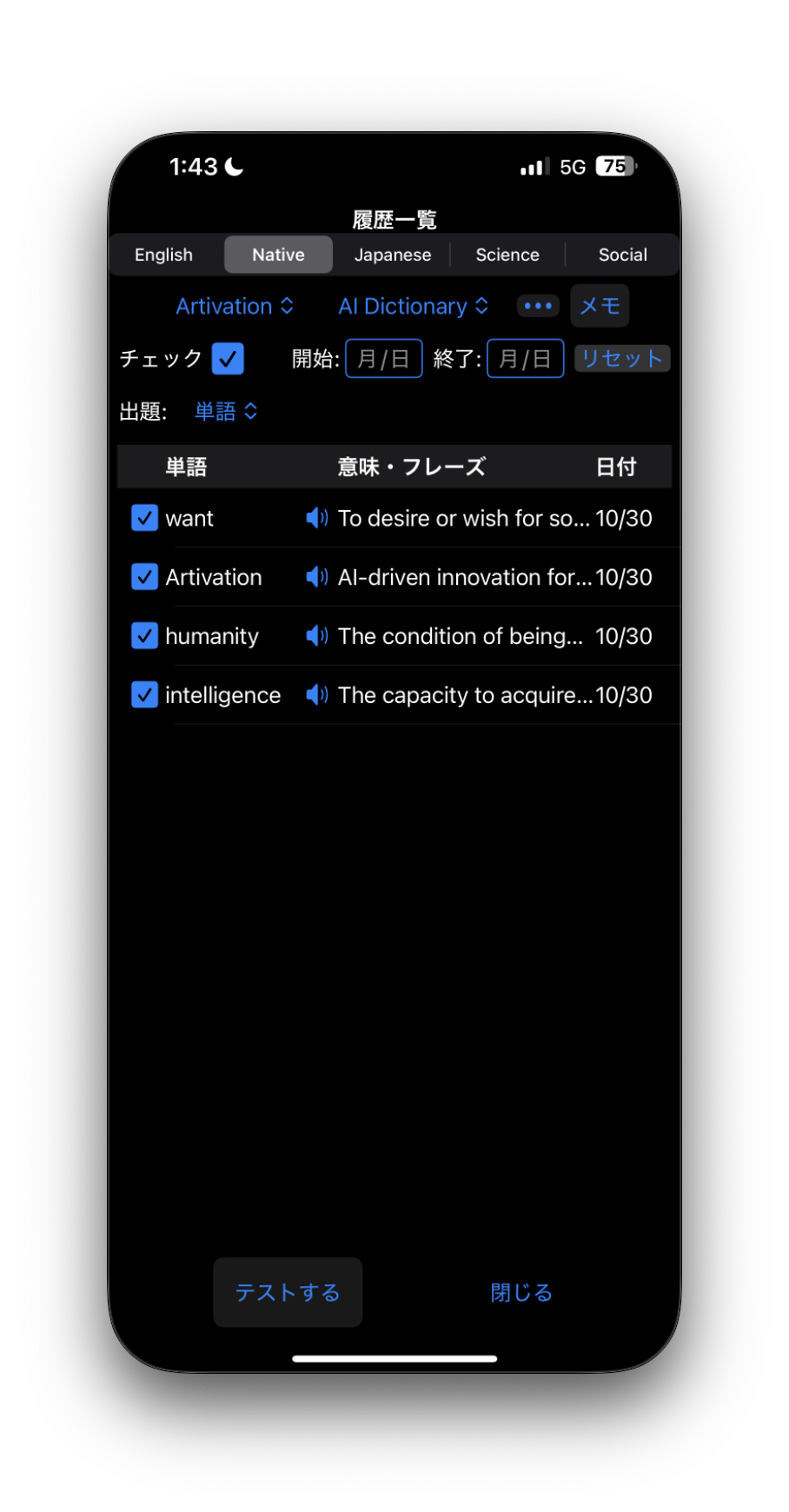This screenshot has height=1512, width=789.
Task: Toggle the チェック filter checkbox
Action: click(228, 358)
